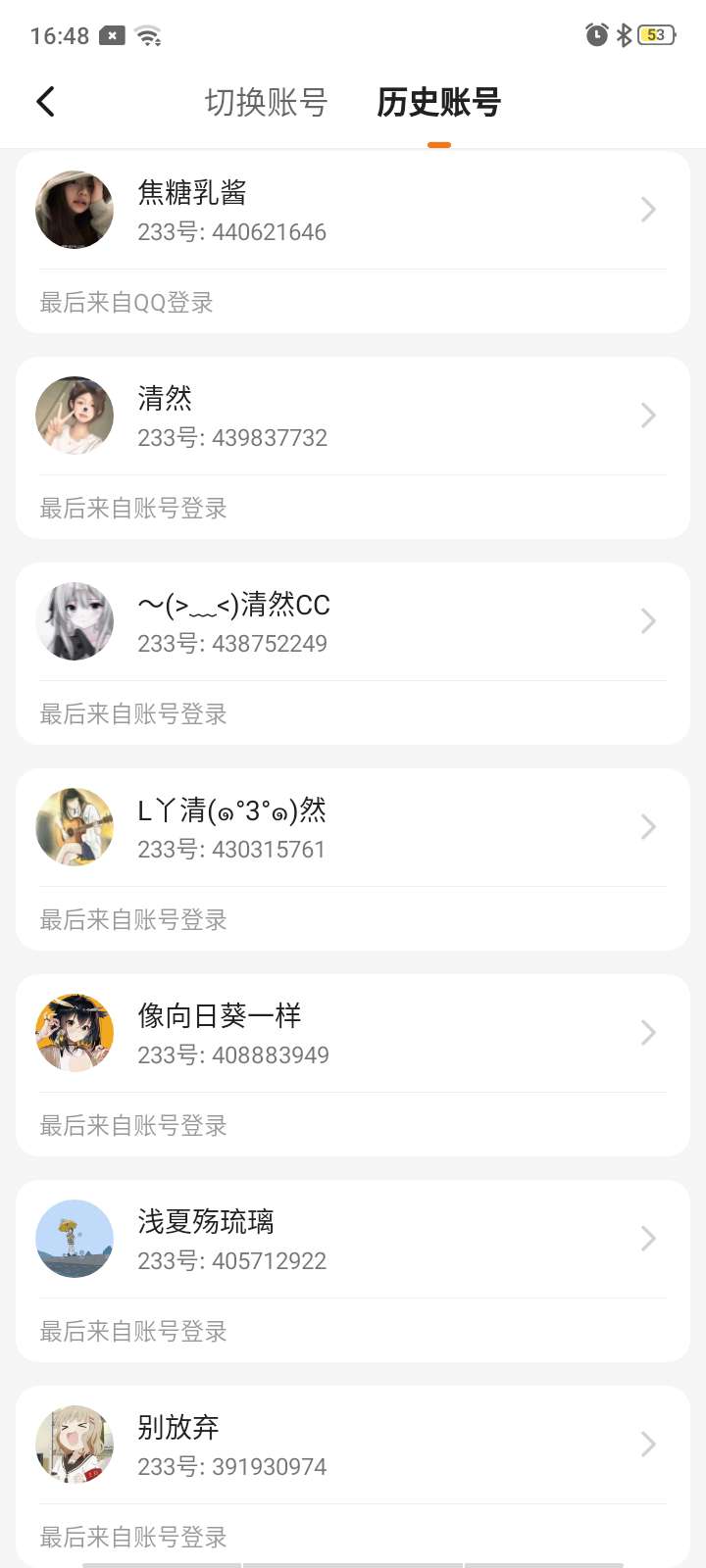Go back using the top-left arrow
The height and width of the screenshot is (1568, 706).
click(45, 102)
